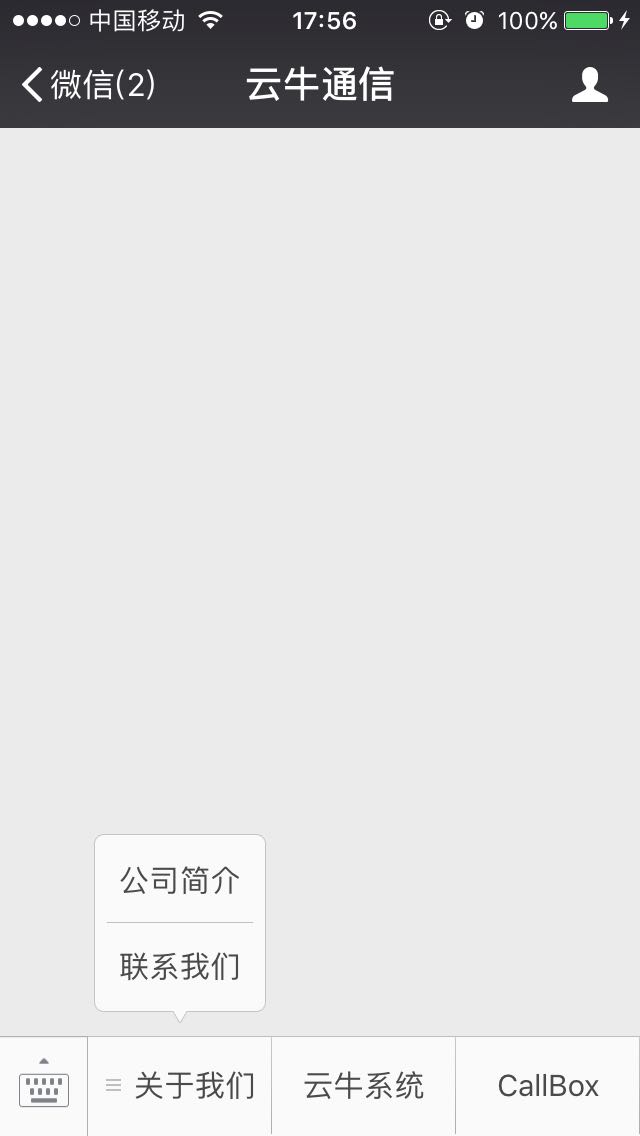Select 公司简介 from the popup menu

(180, 880)
